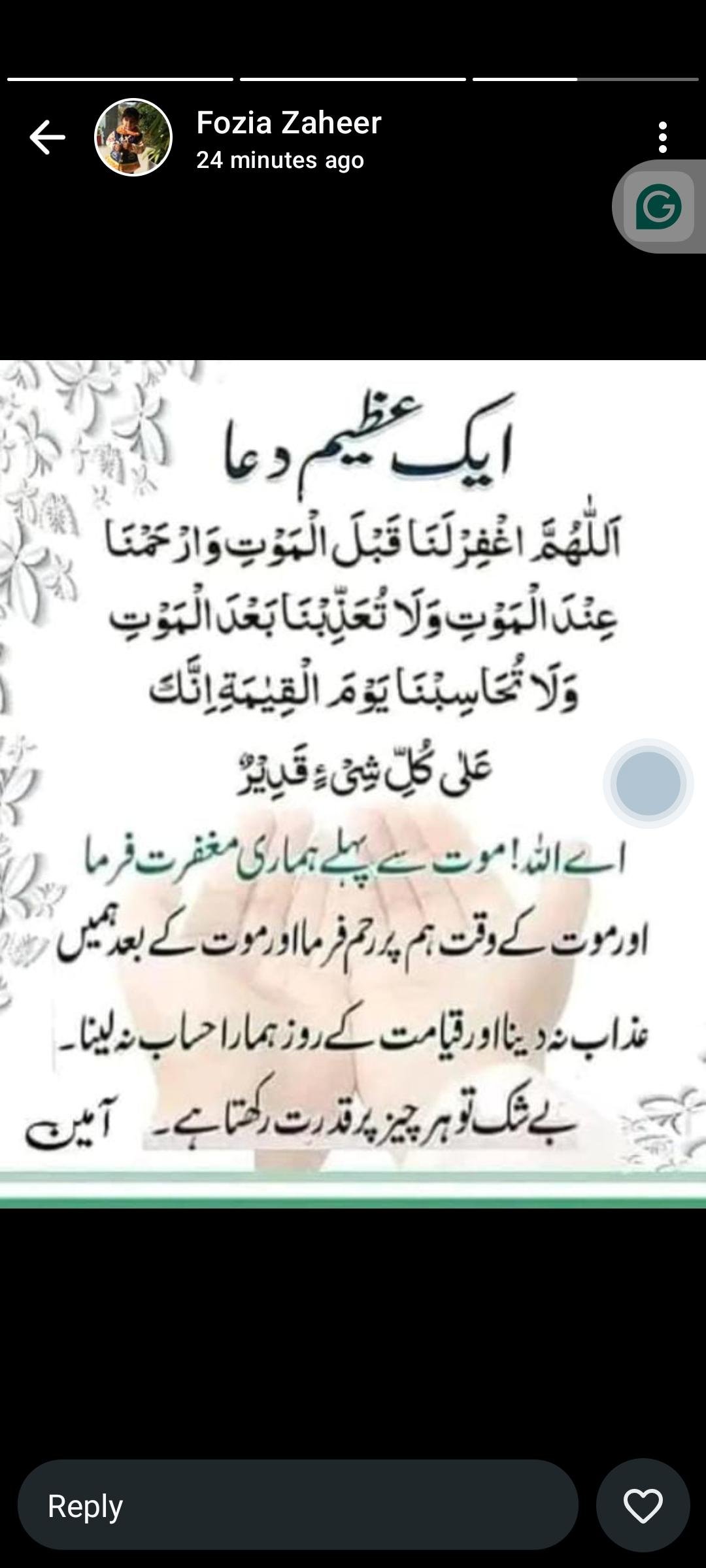Image resolution: width=706 pixels, height=1568 pixels.
Task: Tap the grey floating assistive circle
Action: pyautogui.click(x=648, y=783)
